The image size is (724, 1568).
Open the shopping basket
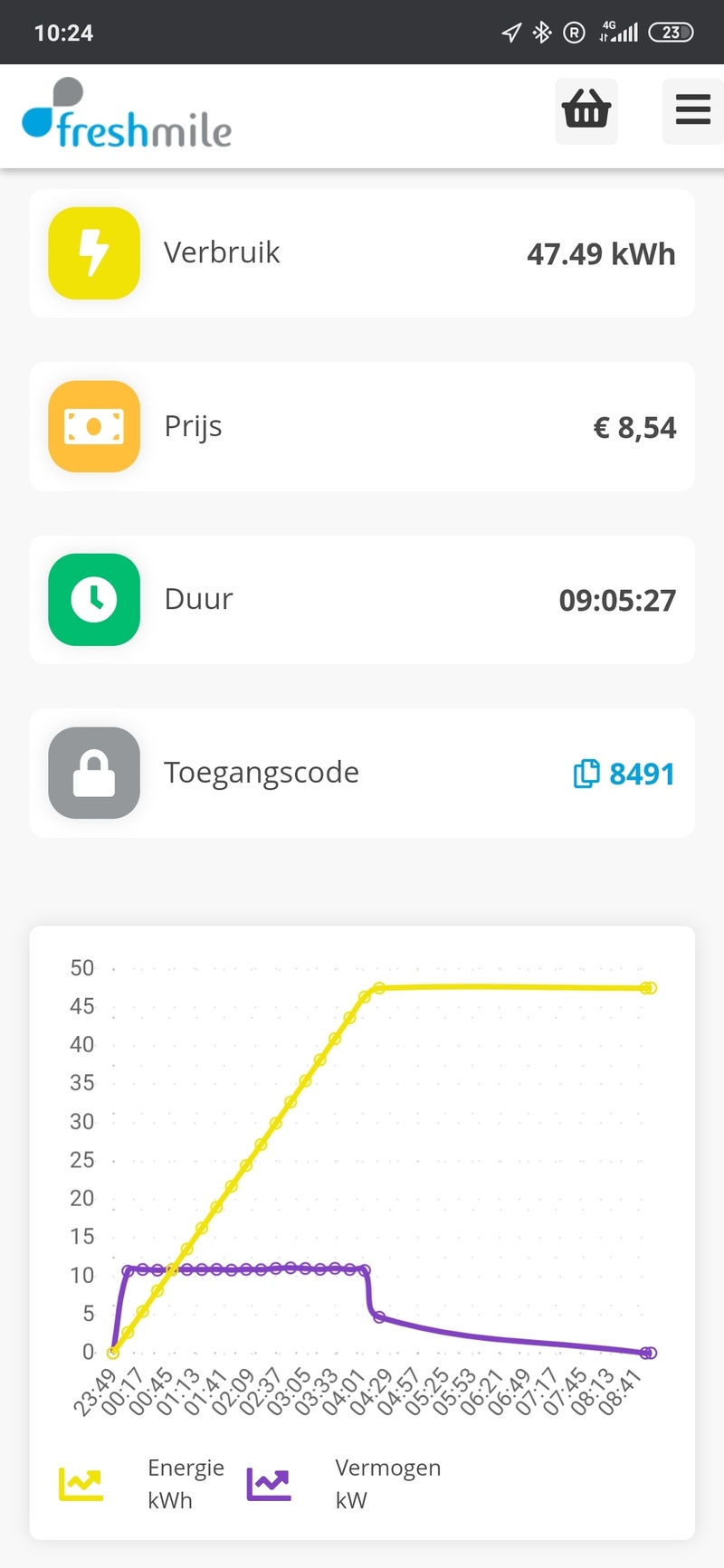(586, 110)
